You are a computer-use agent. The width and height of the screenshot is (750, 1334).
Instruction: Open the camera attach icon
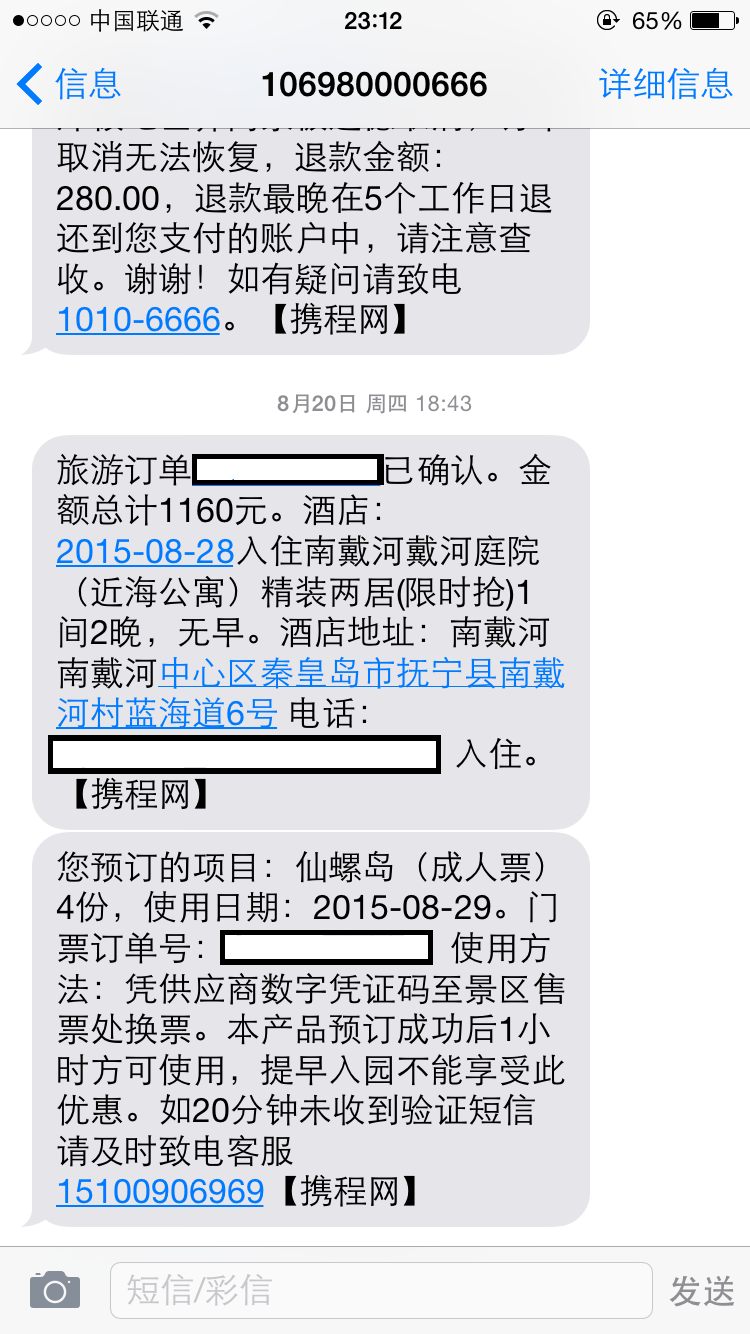coord(55,1290)
